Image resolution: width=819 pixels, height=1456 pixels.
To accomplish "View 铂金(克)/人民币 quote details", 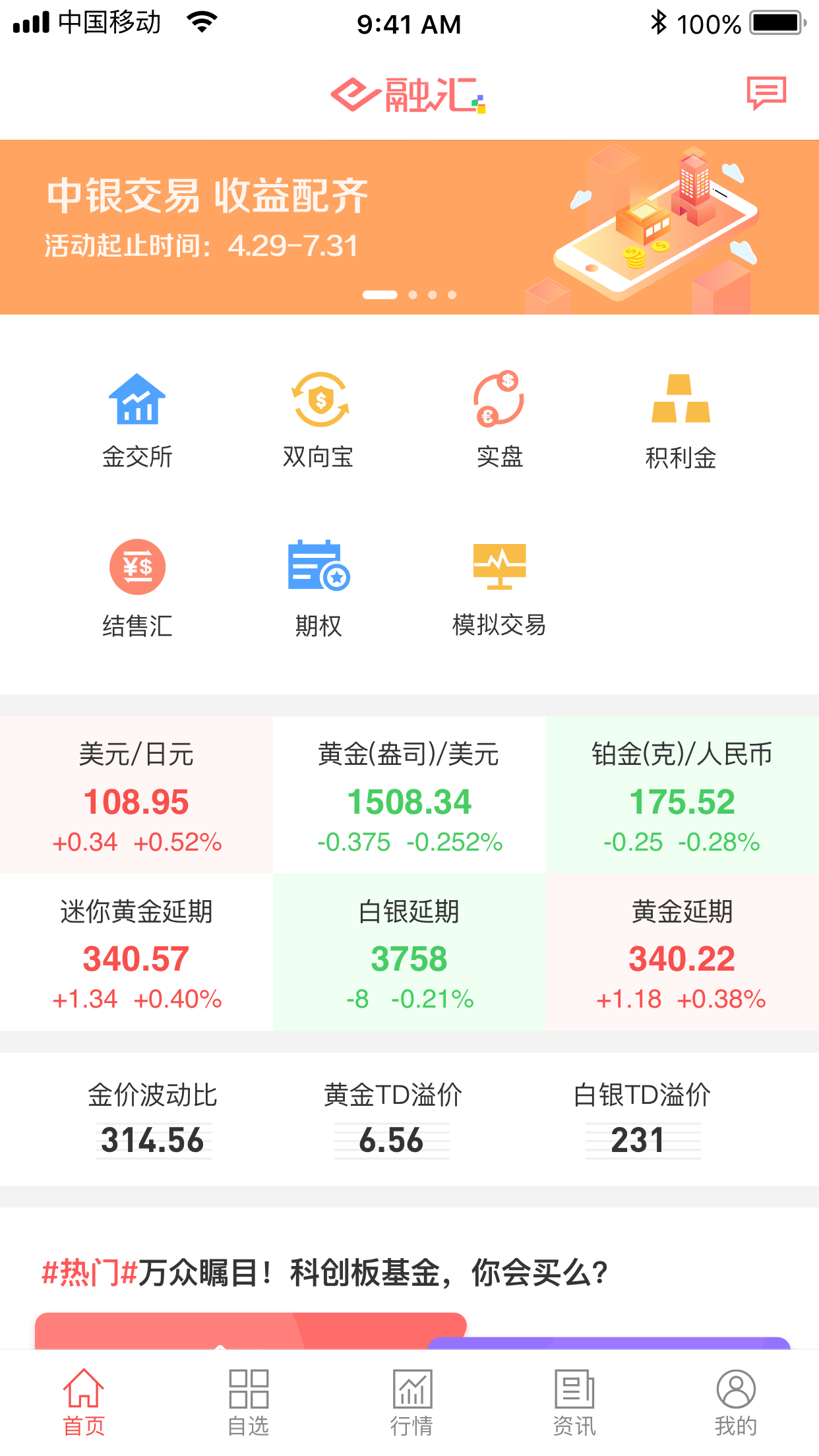I will 682,796.
